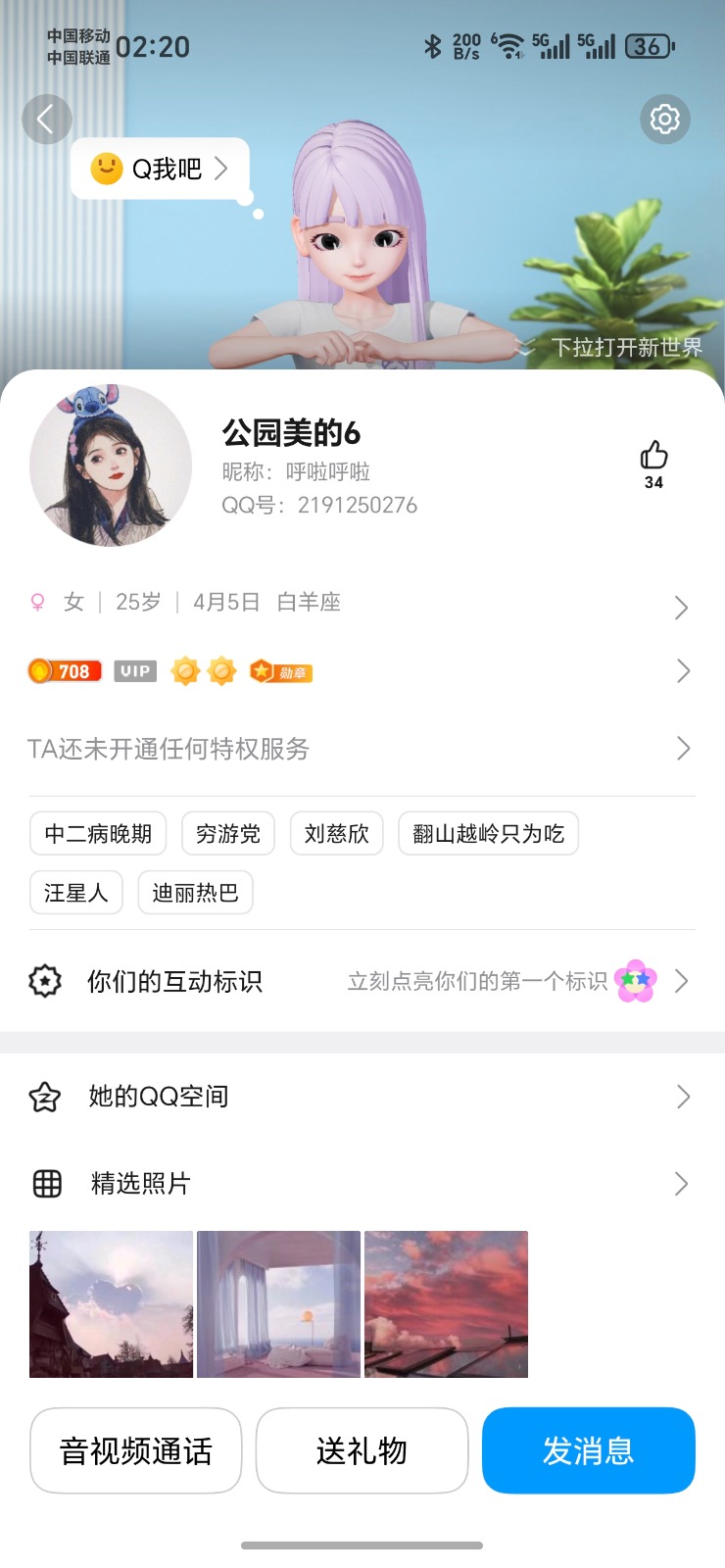Select the 中二病晚期 tag
The height and width of the screenshot is (1568, 725).
coord(98,834)
